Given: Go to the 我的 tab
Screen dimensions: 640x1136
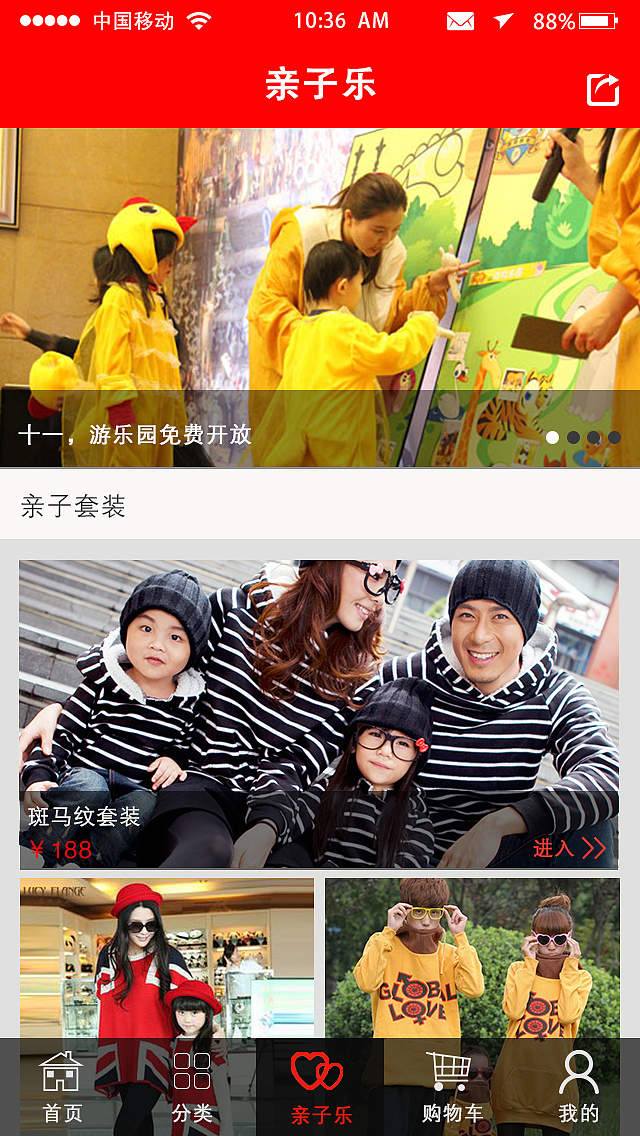Looking at the screenshot, I should (578, 1087).
